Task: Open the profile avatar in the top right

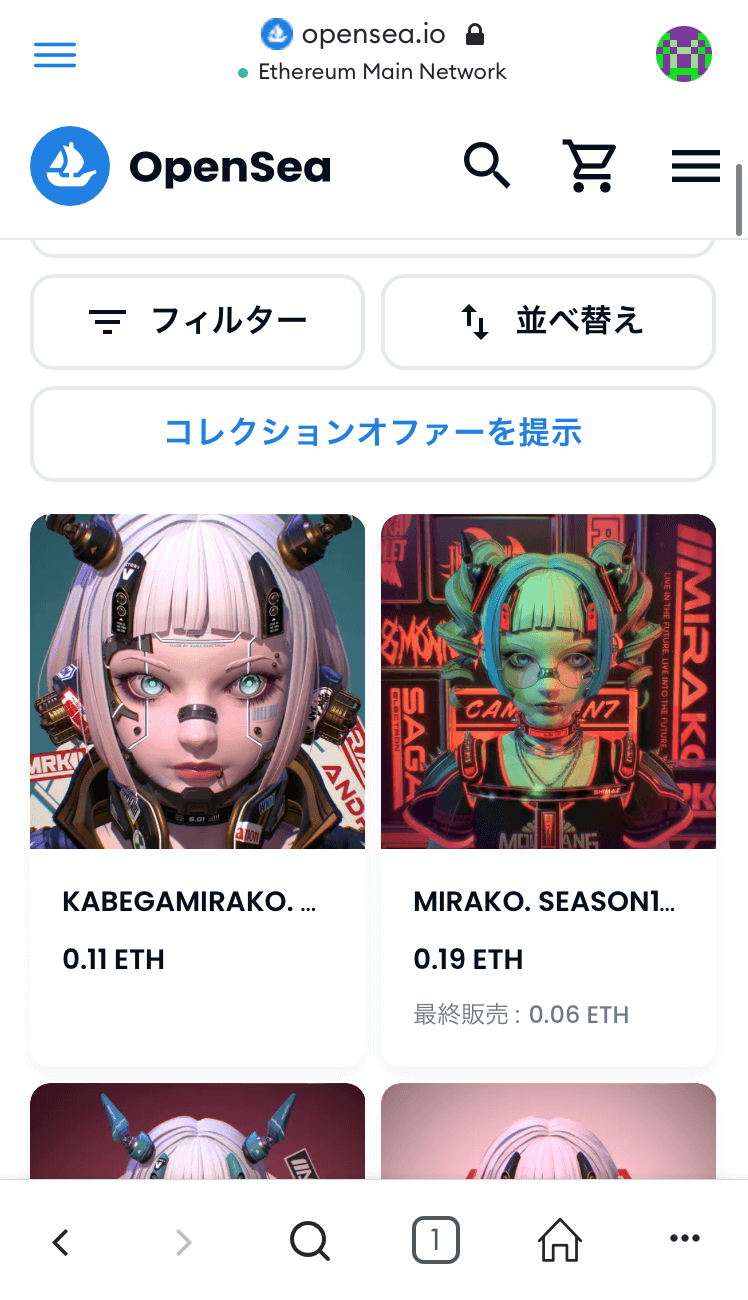Action: [684, 55]
